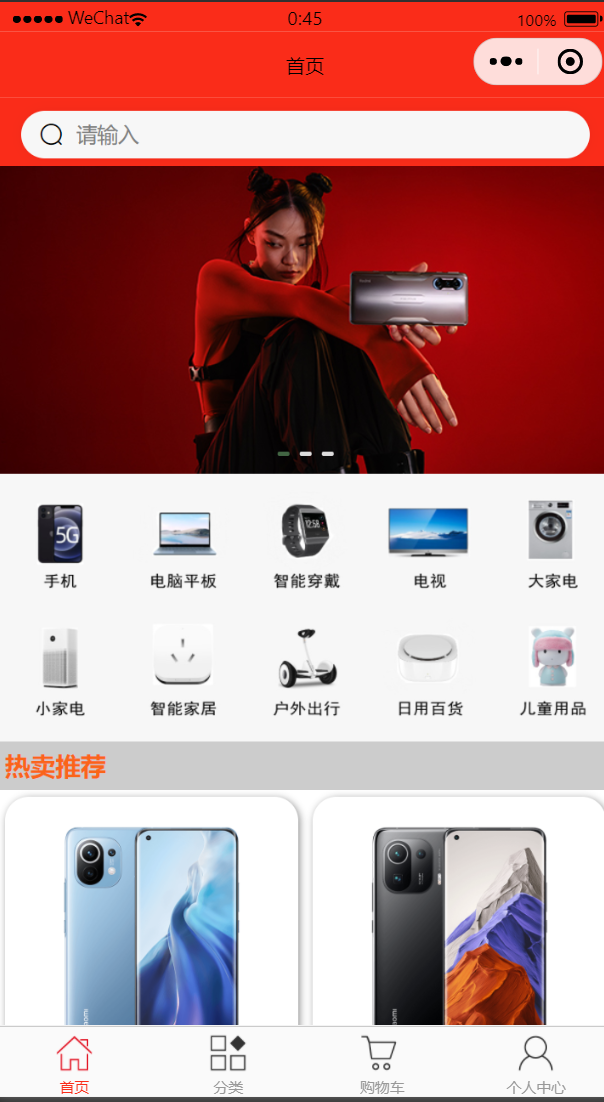Open the mini program more-options menu
604x1102 pixels.
point(506,62)
